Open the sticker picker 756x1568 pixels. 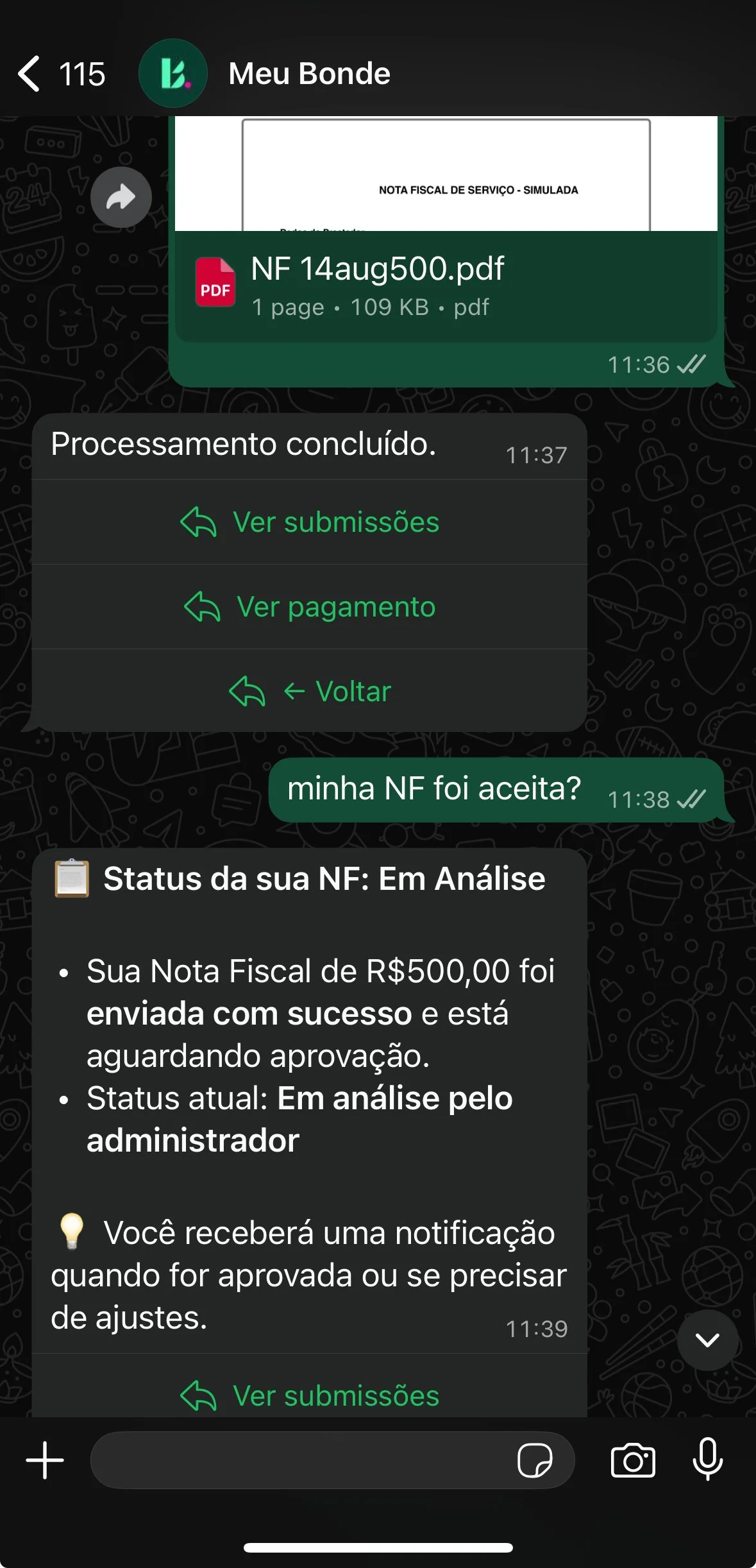click(534, 1460)
